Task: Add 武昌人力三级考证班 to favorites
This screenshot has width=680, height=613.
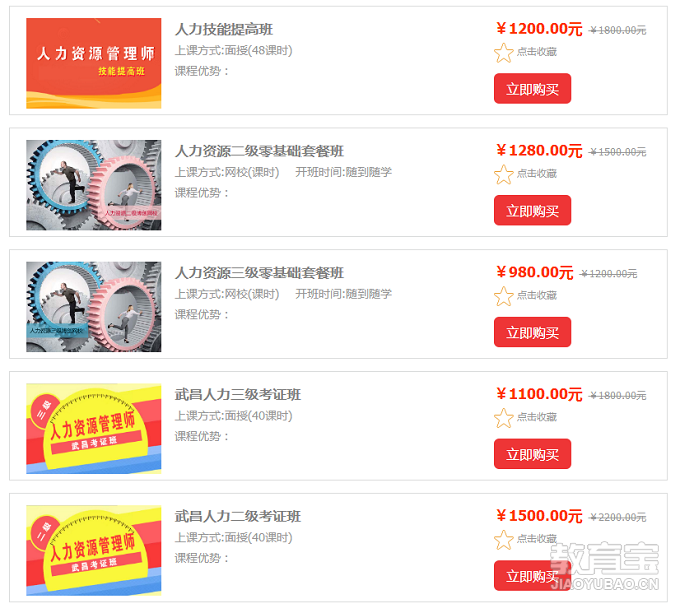Action: pyautogui.click(x=504, y=418)
